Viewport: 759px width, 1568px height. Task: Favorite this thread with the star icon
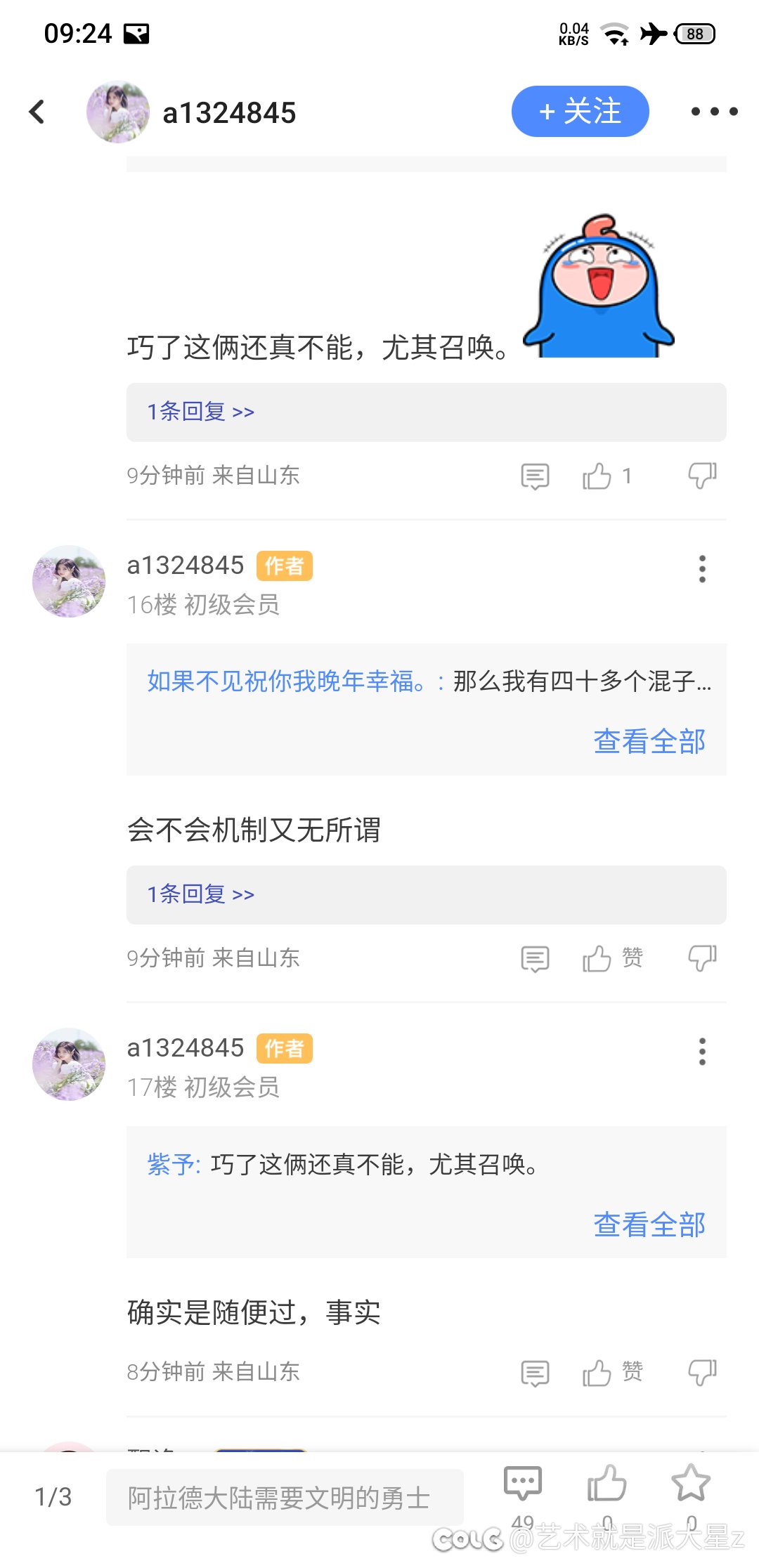pyautogui.click(x=691, y=1483)
